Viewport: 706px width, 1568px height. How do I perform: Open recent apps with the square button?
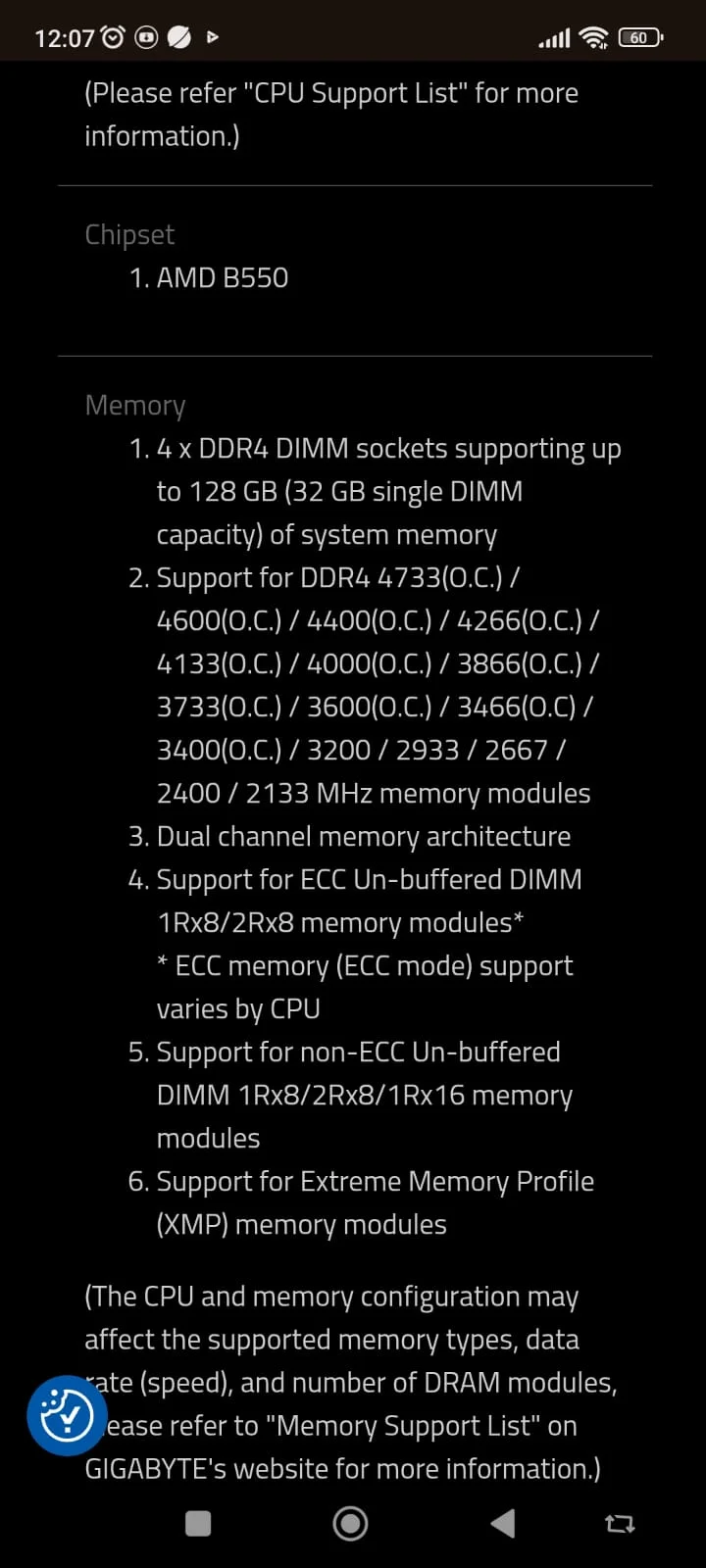pyautogui.click(x=198, y=1523)
